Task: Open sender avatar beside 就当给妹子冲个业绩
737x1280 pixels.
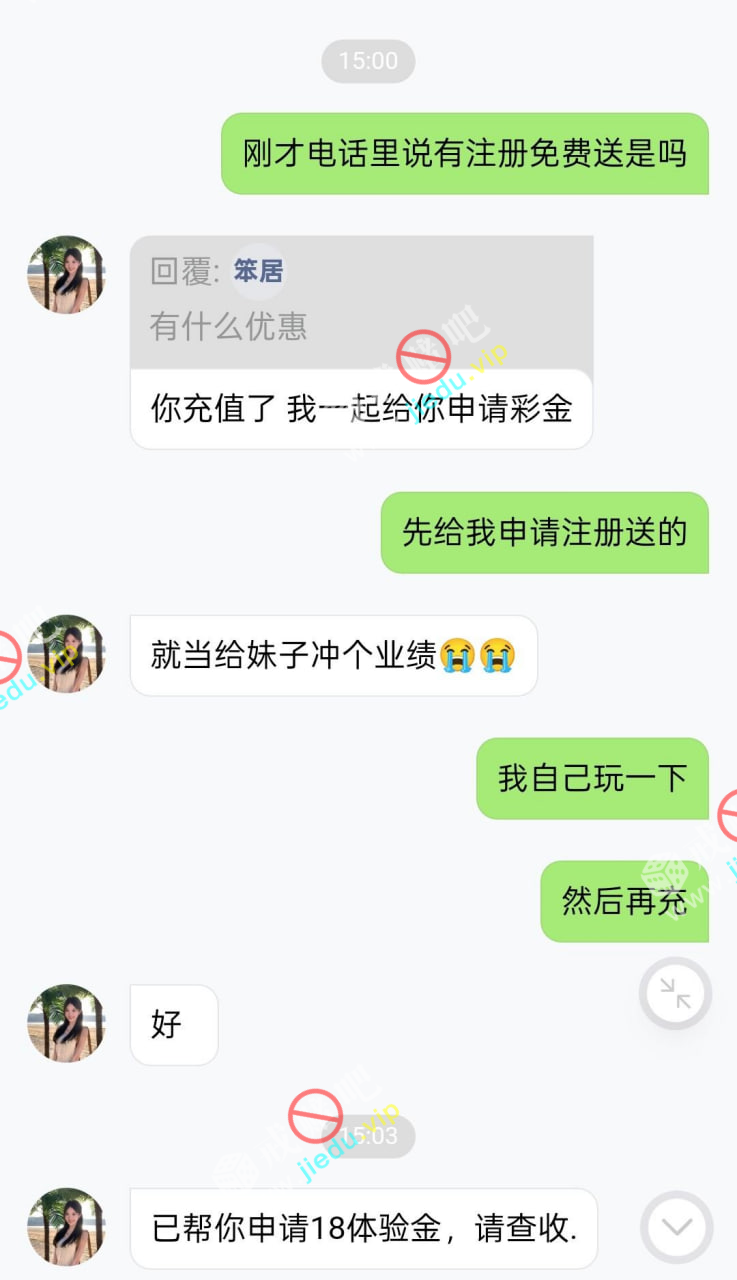Action: (x=66, y=654)
